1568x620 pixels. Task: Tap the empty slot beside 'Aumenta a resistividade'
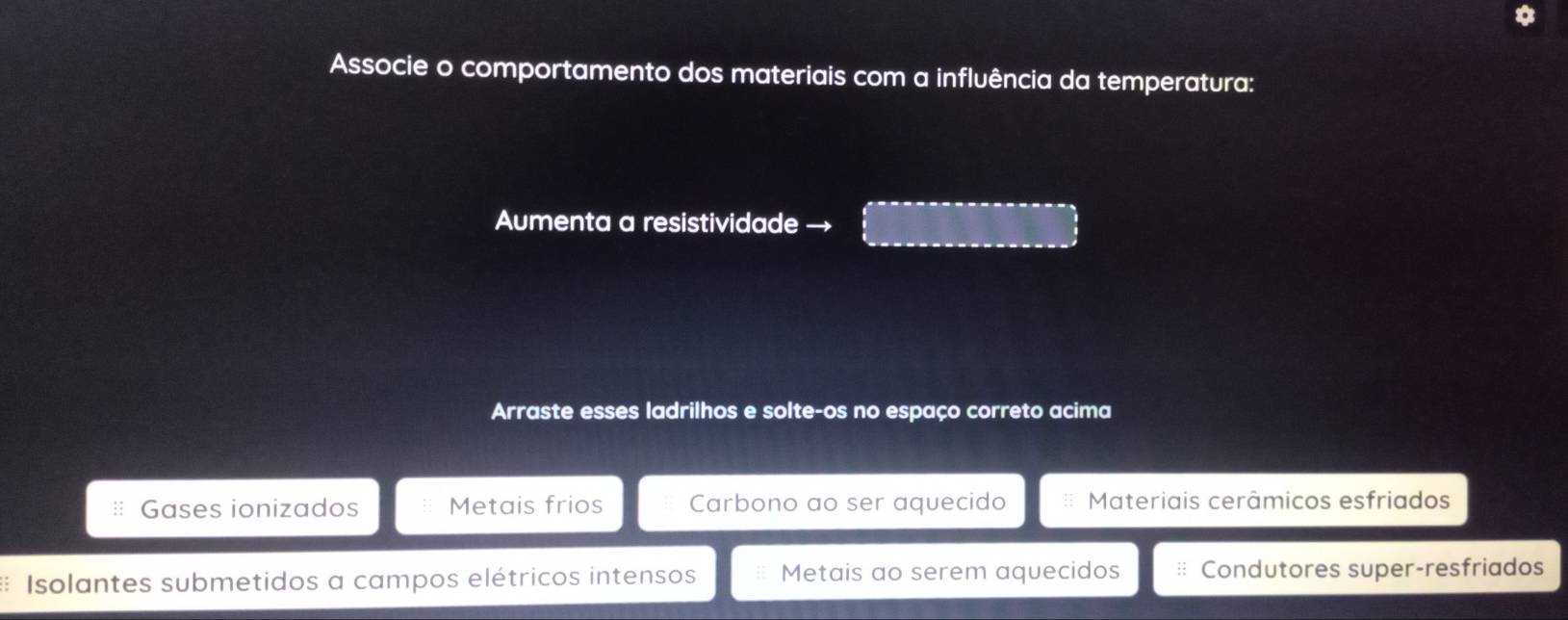pyautogui.click(x=969, y=225)
